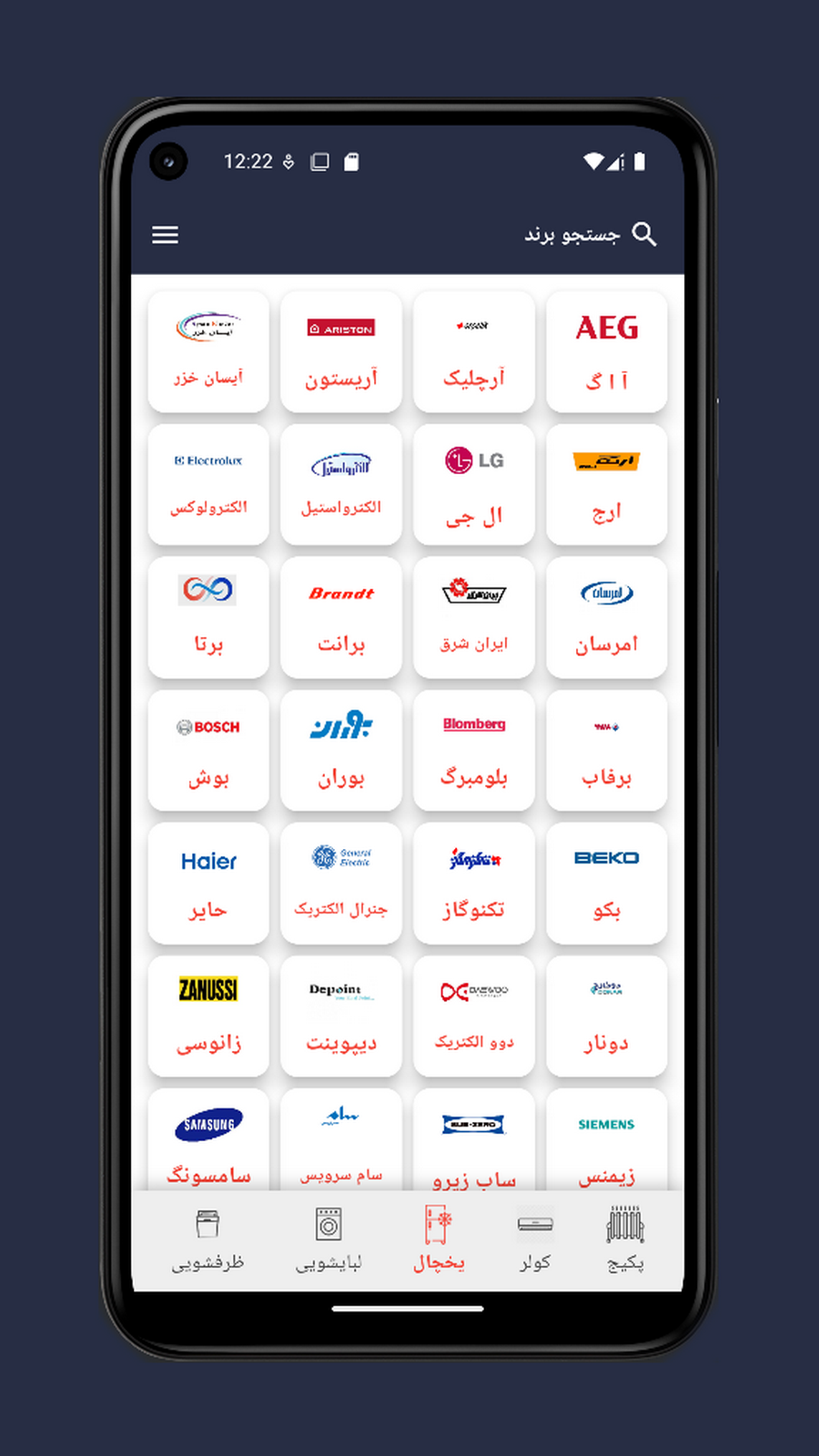Open the AEG brand card
819x1456 pixels.
[606, 351]
